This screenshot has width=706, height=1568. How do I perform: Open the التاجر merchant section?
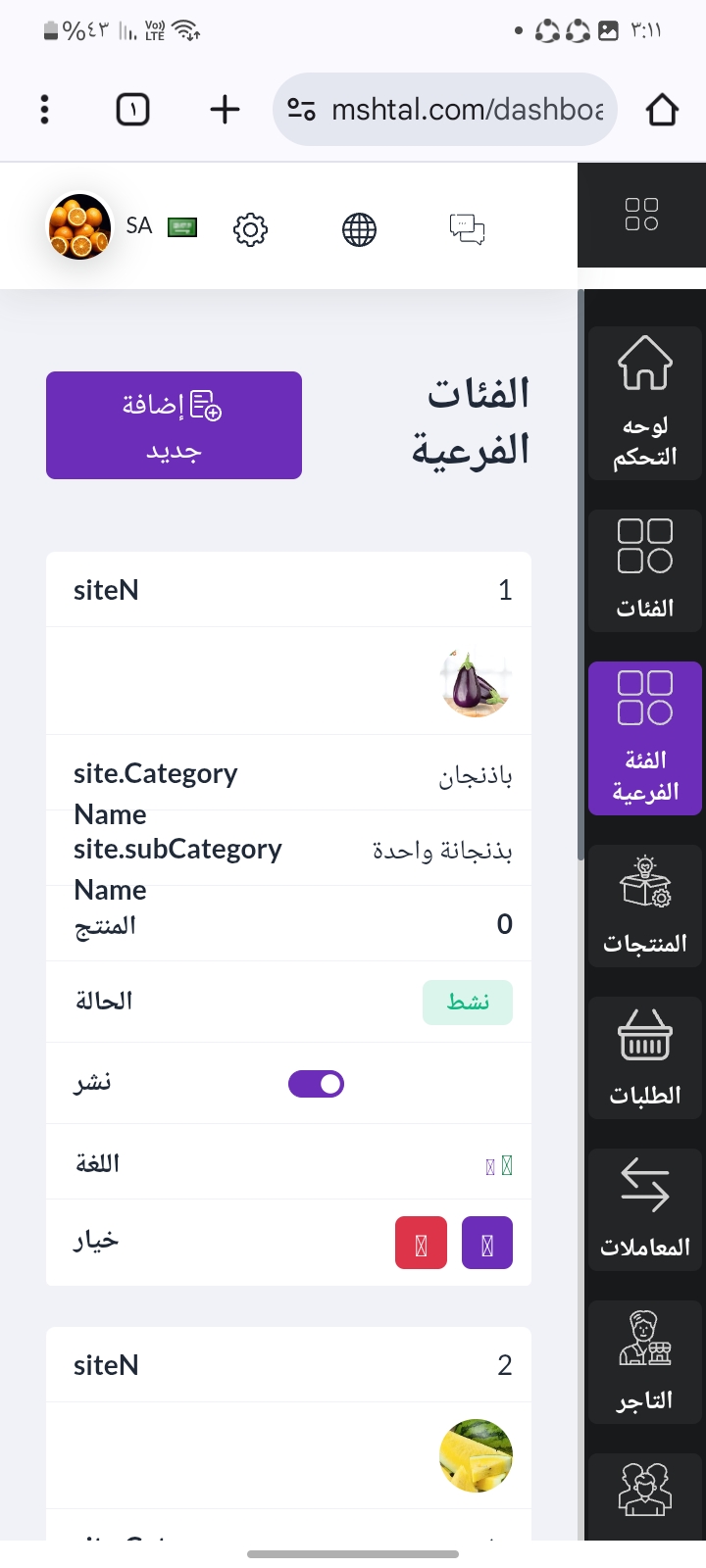coord(644,1361)
